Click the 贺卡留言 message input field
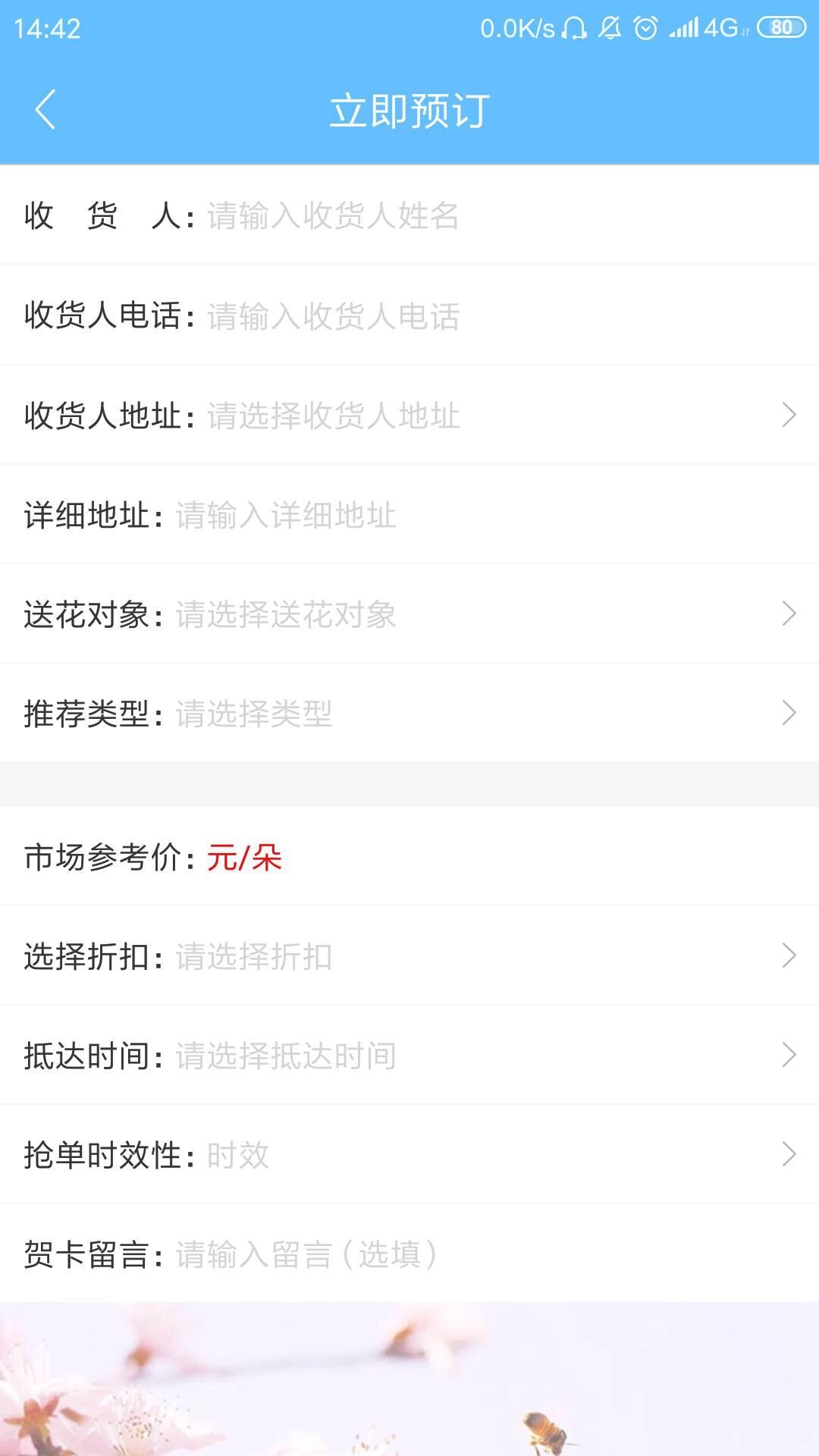Image resolution: width=819 pixels, height=1456 pixels. 303,1254
